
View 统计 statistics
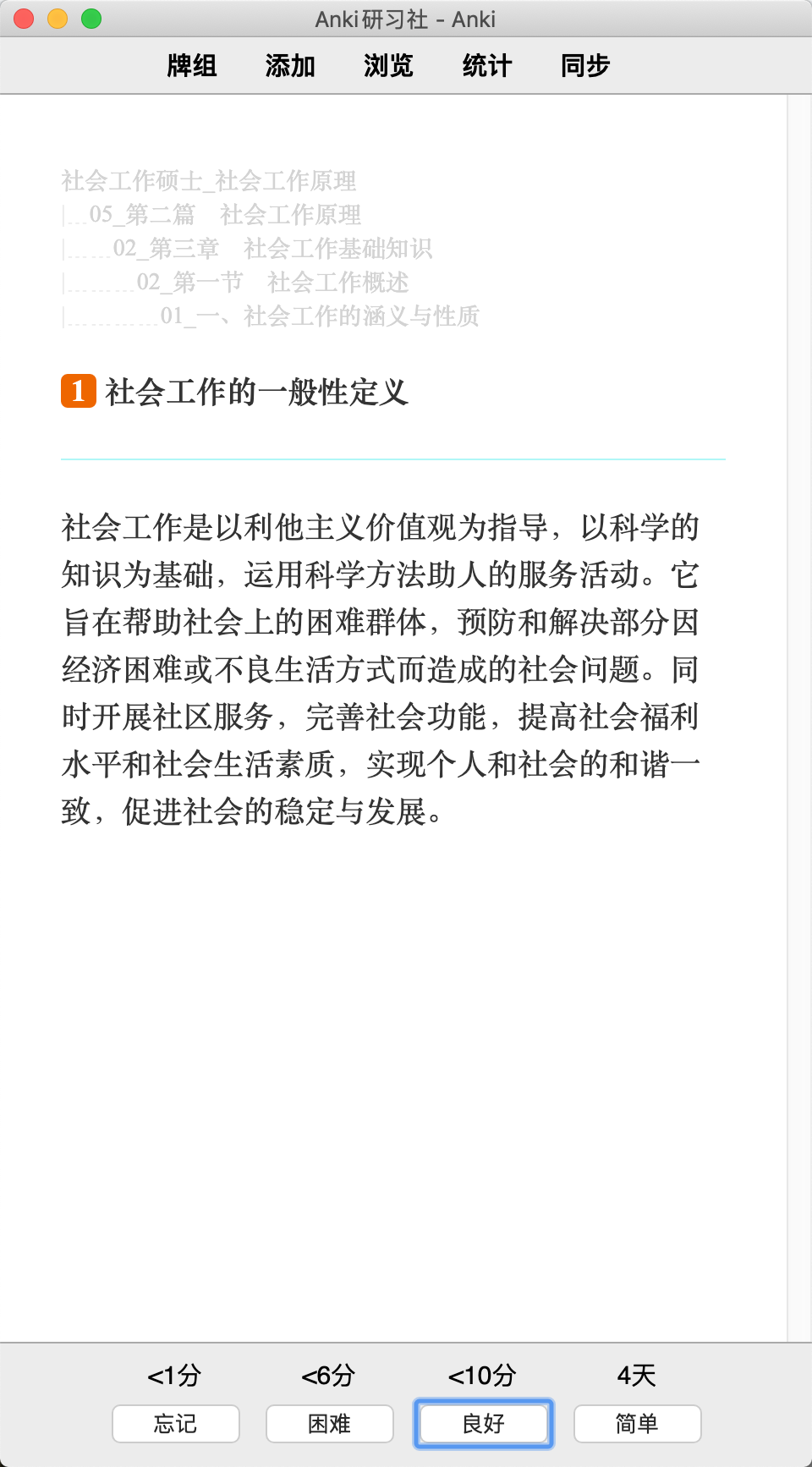[486, 65]
